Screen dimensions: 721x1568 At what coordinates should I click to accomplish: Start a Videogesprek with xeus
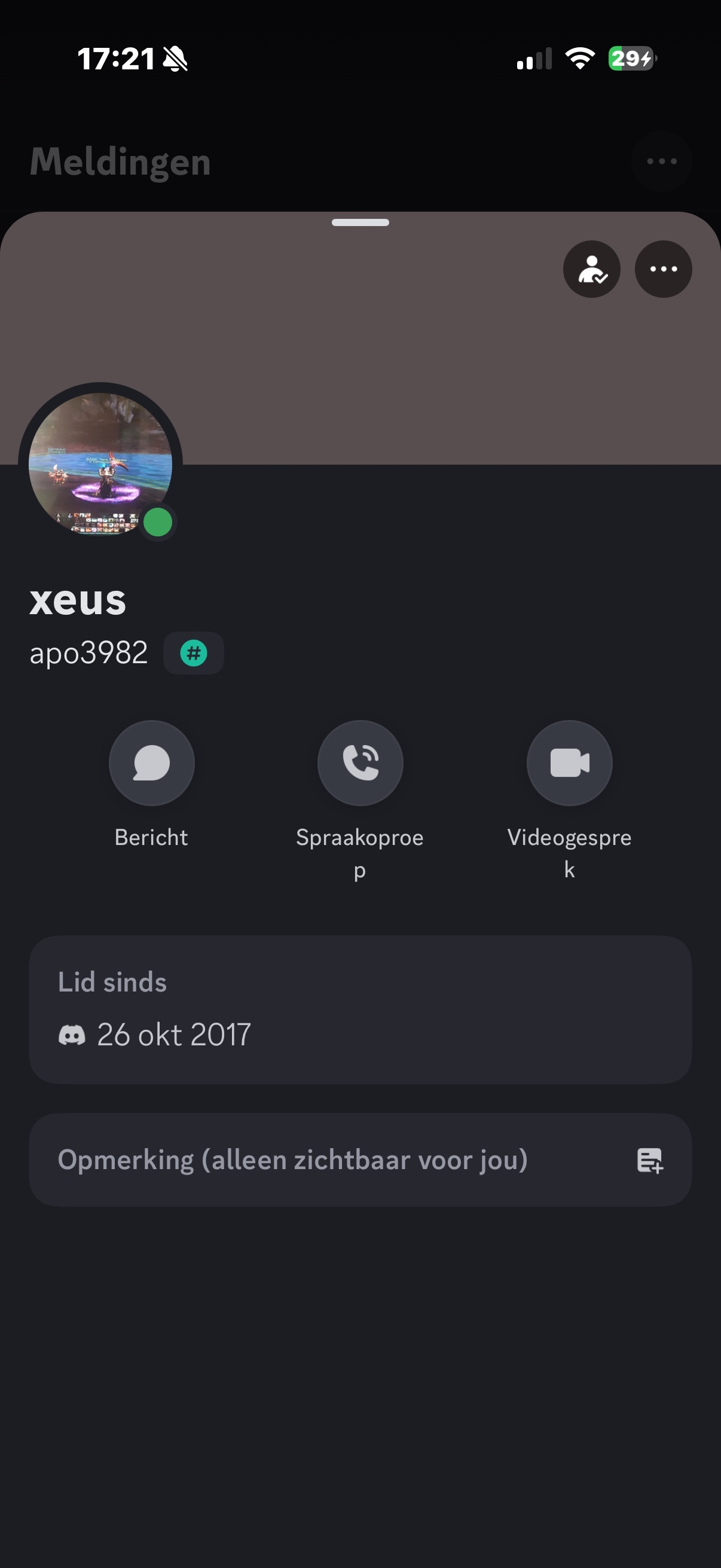coord(569,762)
